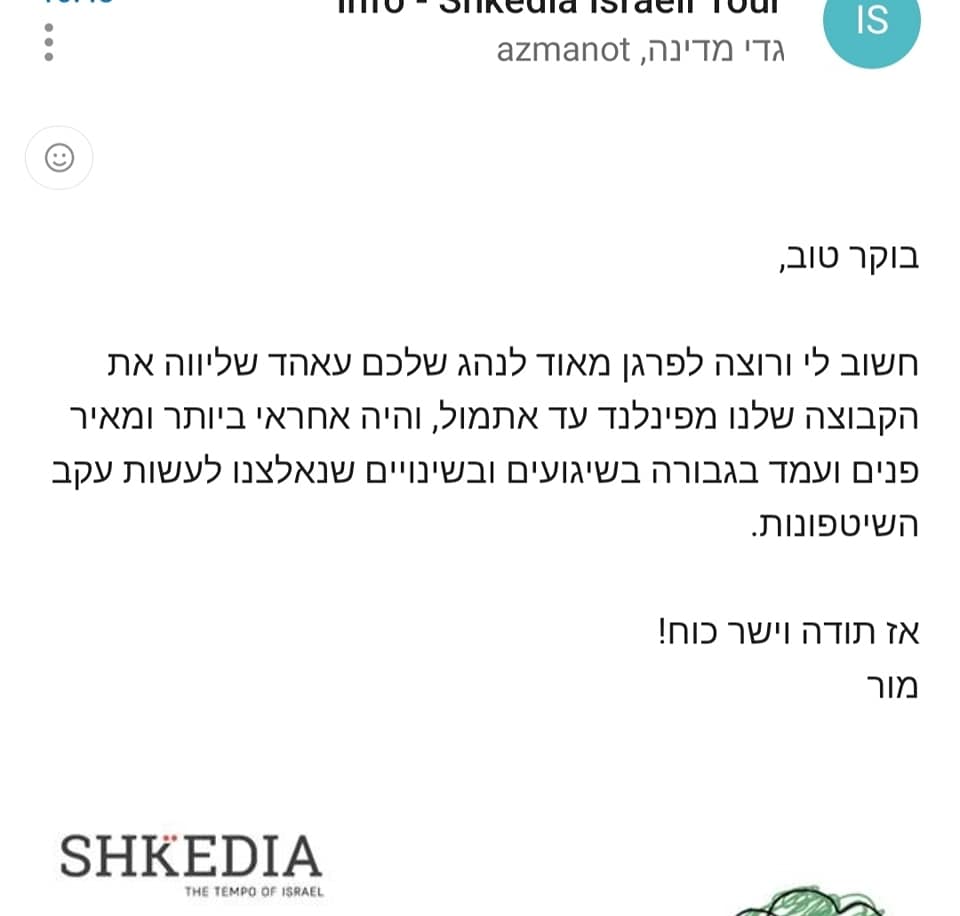Open the email overflow menu
Image resolution: width=960 pixels, height=916 pixels.
pyautogui.click(x=48, y=42)
